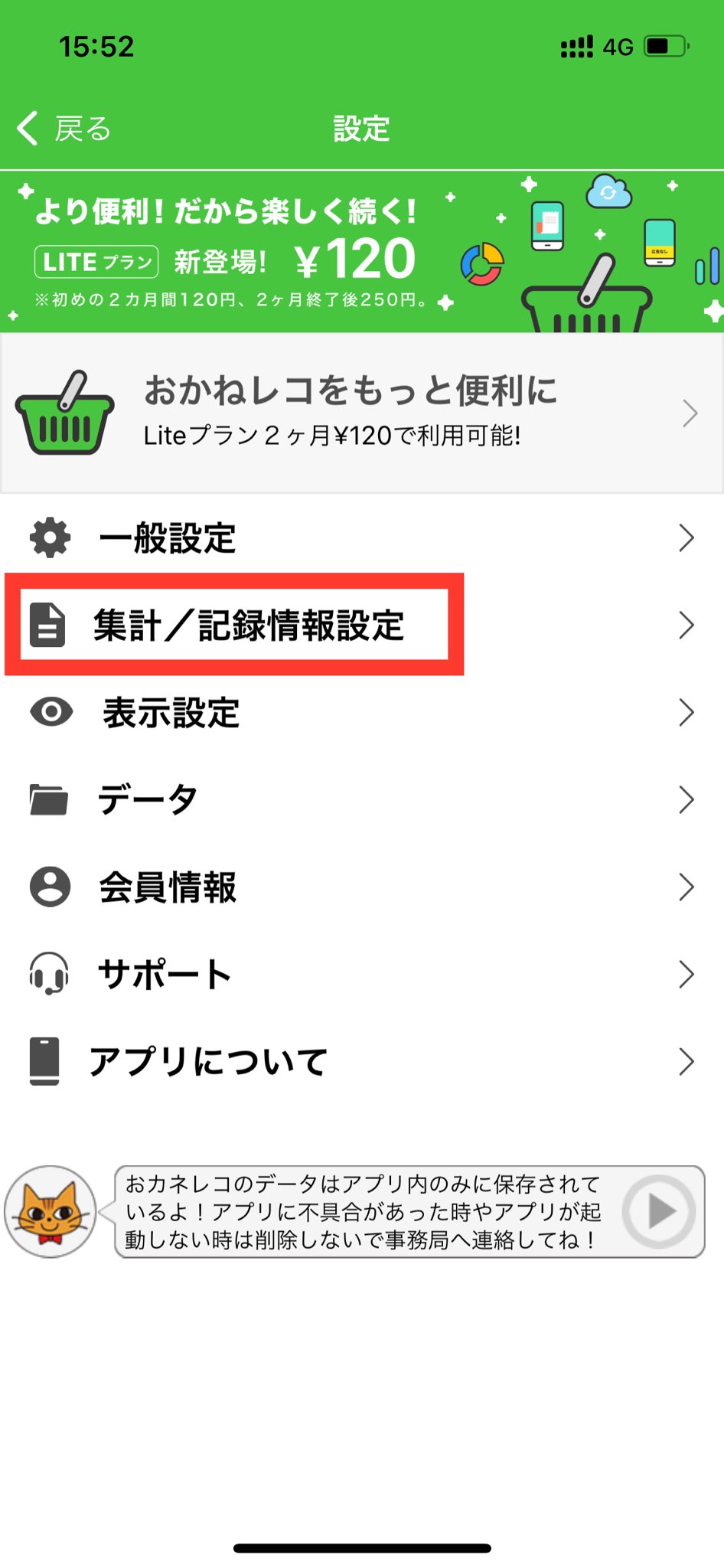Open 表示設定 display settings
The width and height of the screenshot is (724, 1568).
(362, 712)
